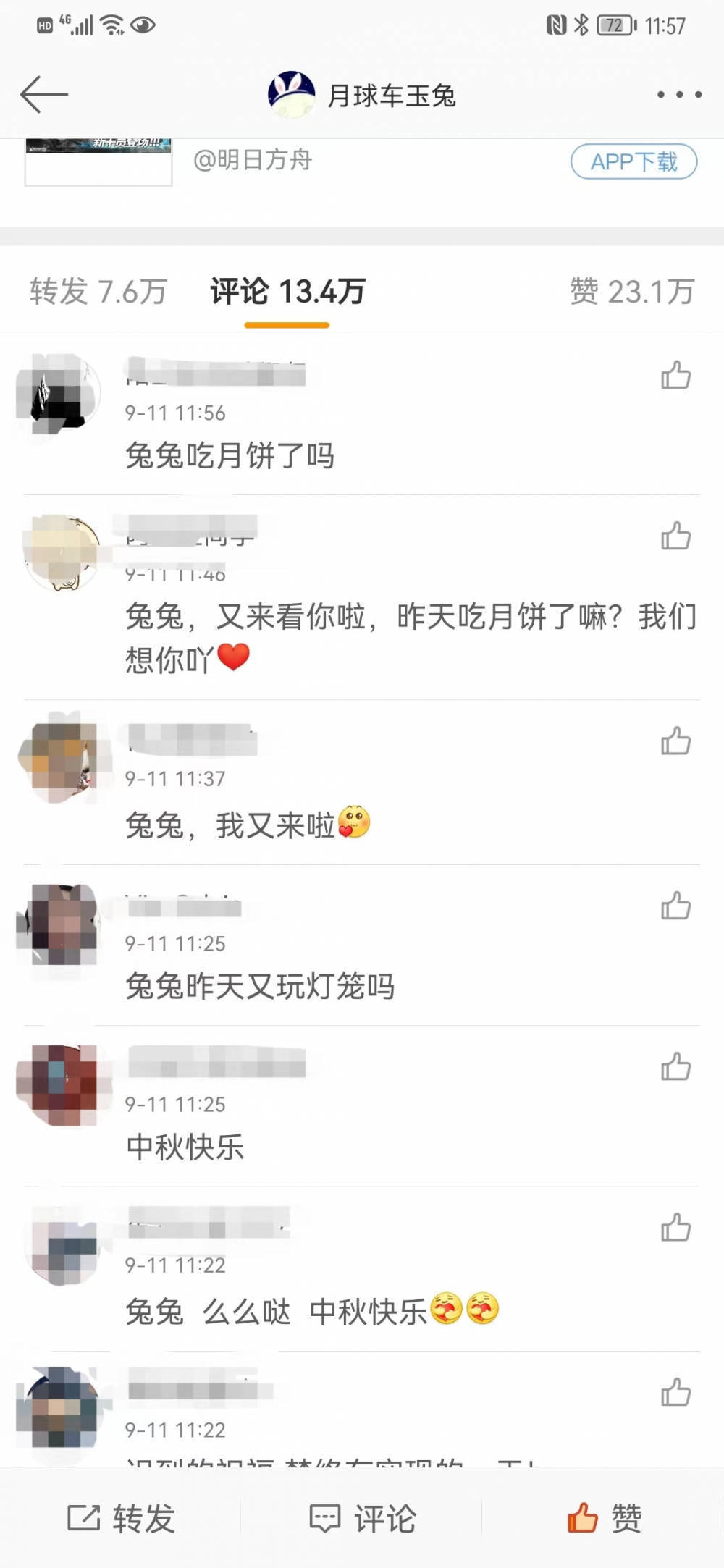724x1568 pixels.
Task: Like the comment '兔兔吃月饼了吗' with thumbs-up icon
Action: (675, 375)
